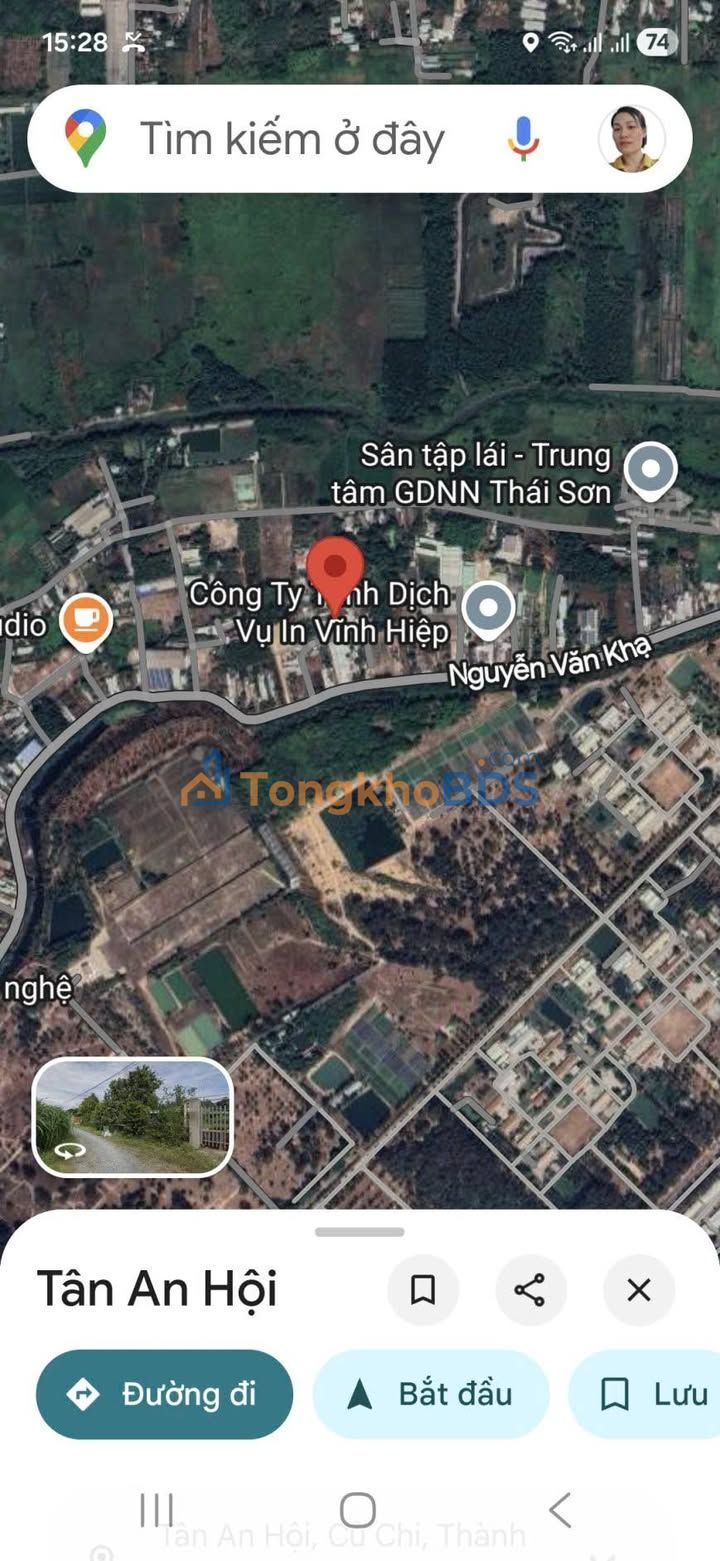Screen dimensions: 720x1561
Task: Open the orange cafe marker on the map
Action: tap(85, 620)
